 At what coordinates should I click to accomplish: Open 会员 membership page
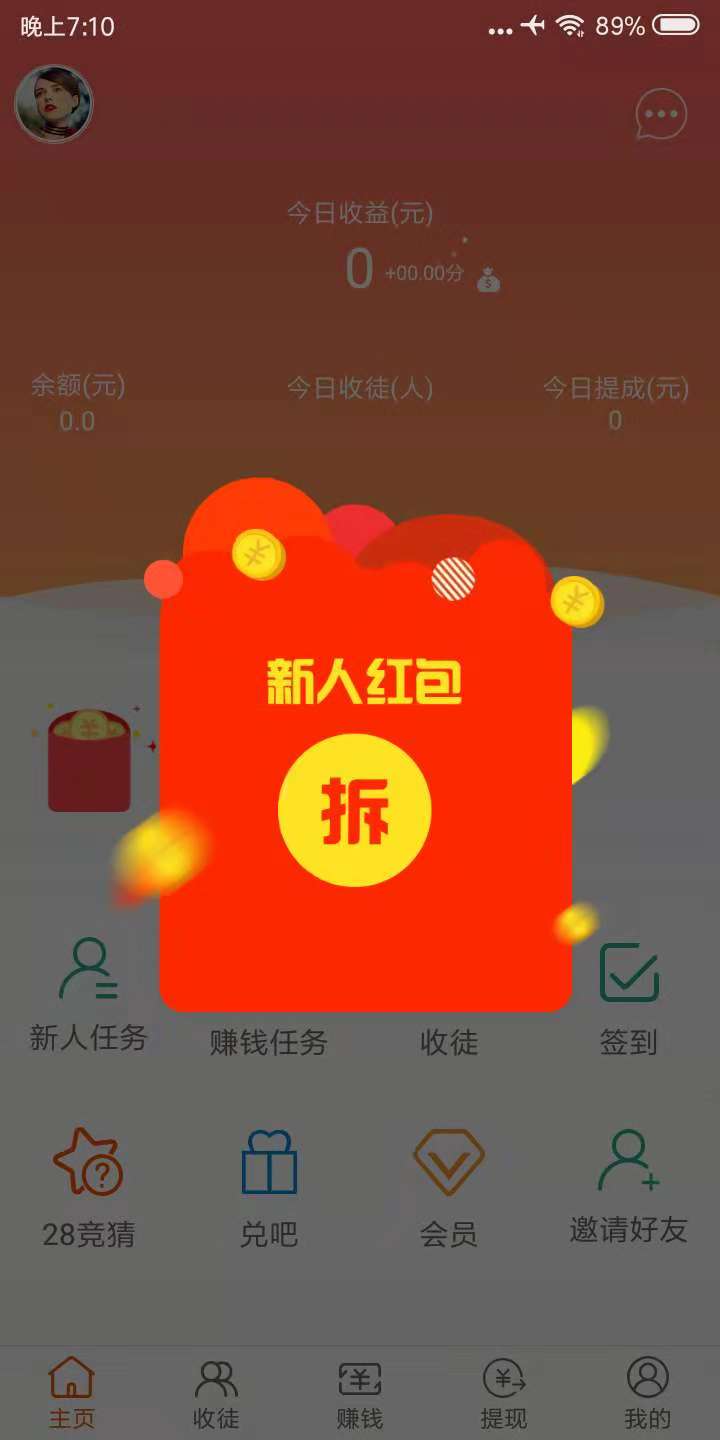tap(449, 1188)
